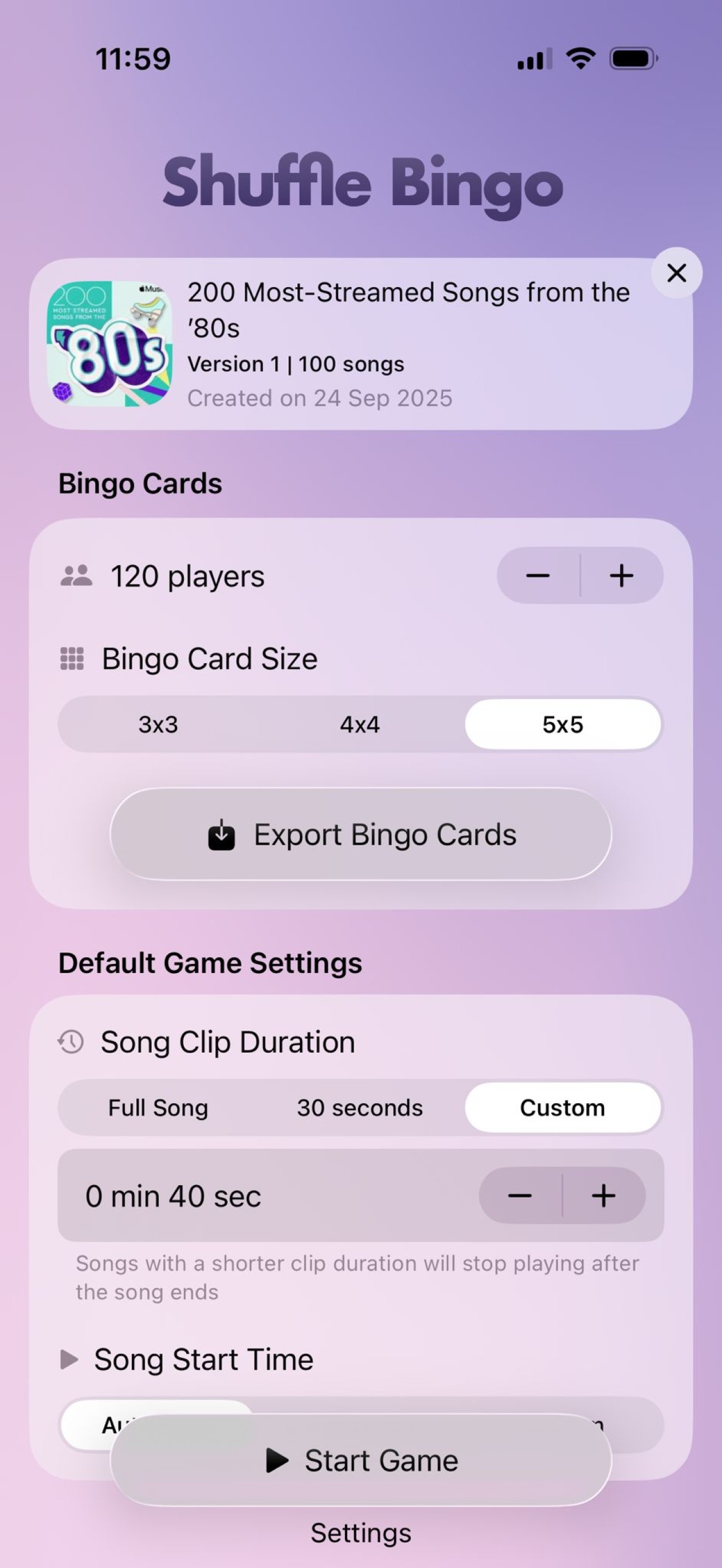This screenshot has width=722, height=1568.
Task: Remove the selected '80s playlist
Action: click(676, 273)
